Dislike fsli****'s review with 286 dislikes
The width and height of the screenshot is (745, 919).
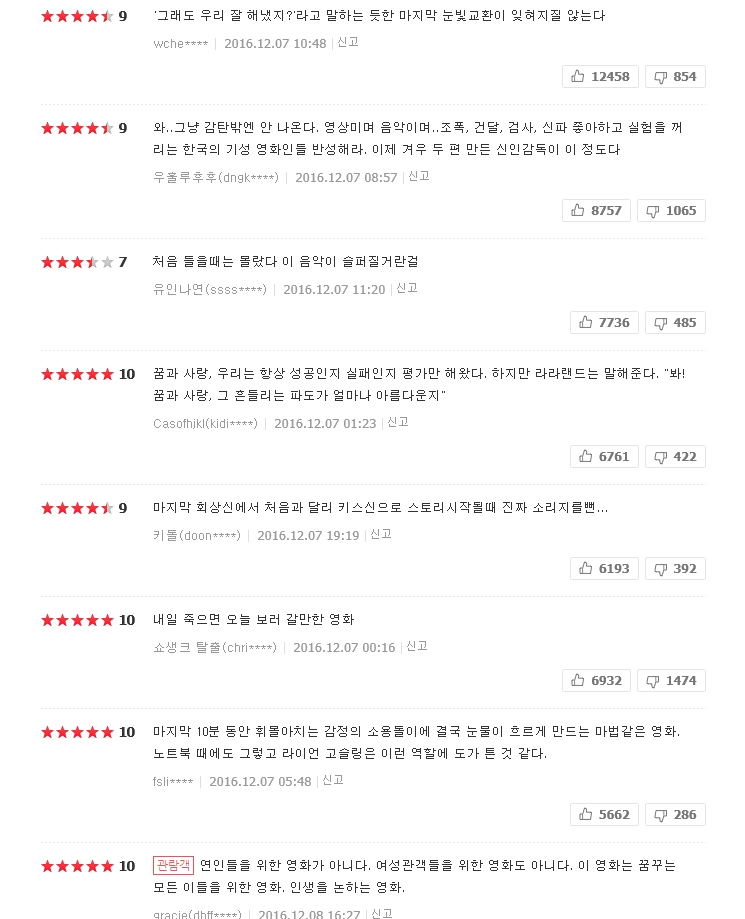(x=675, y=814)
